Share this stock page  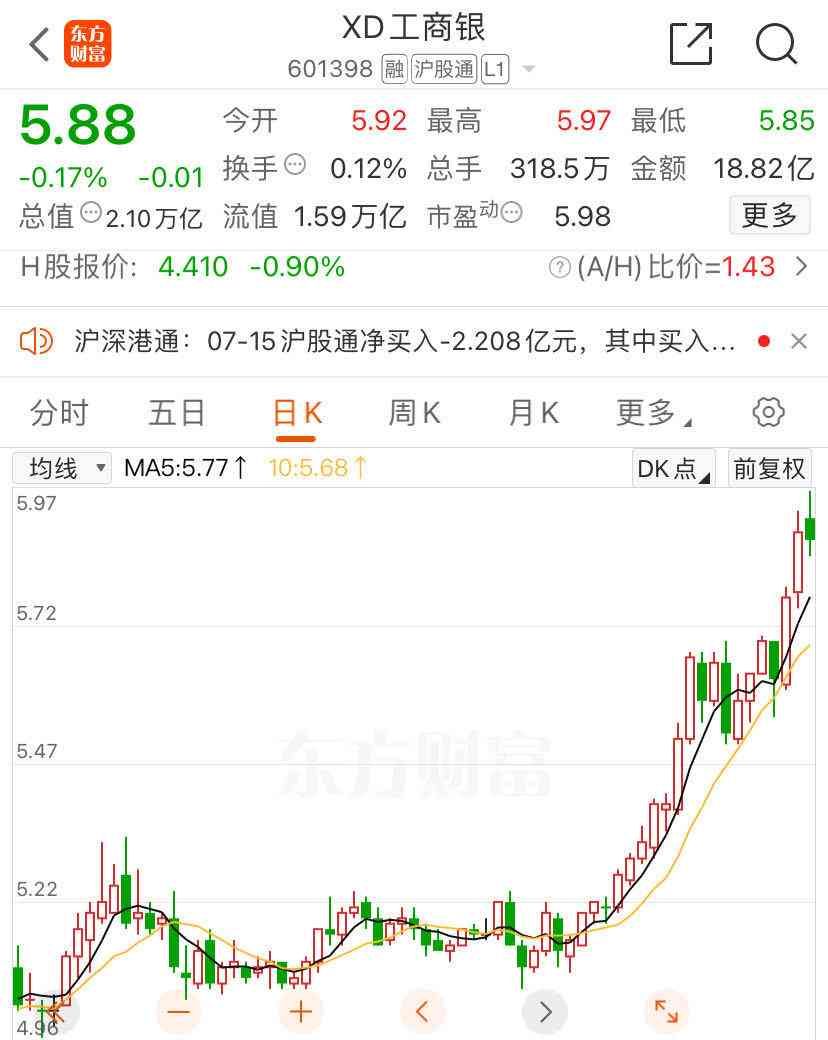690,44
